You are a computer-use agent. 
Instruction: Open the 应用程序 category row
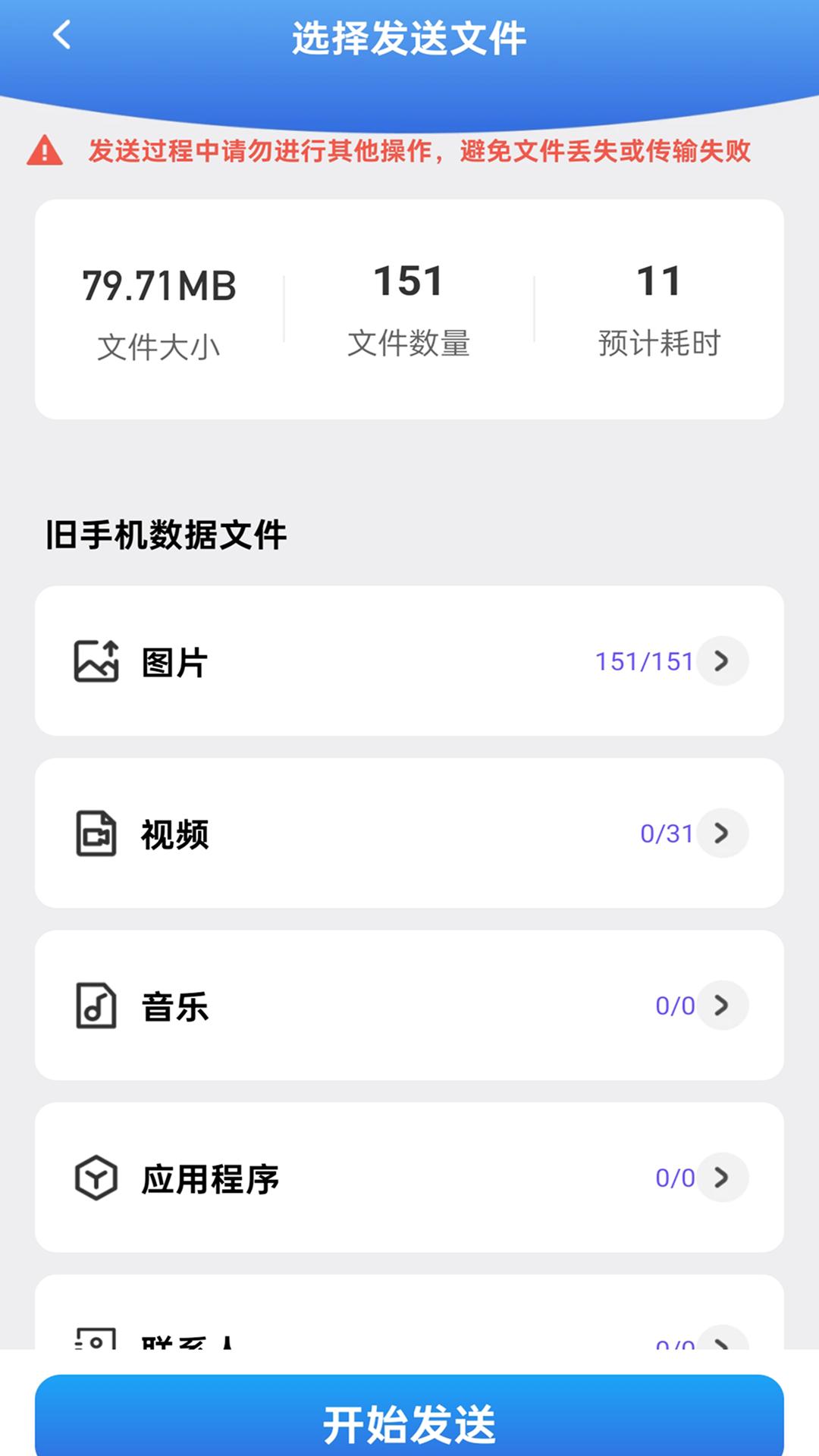(409, 1177)
